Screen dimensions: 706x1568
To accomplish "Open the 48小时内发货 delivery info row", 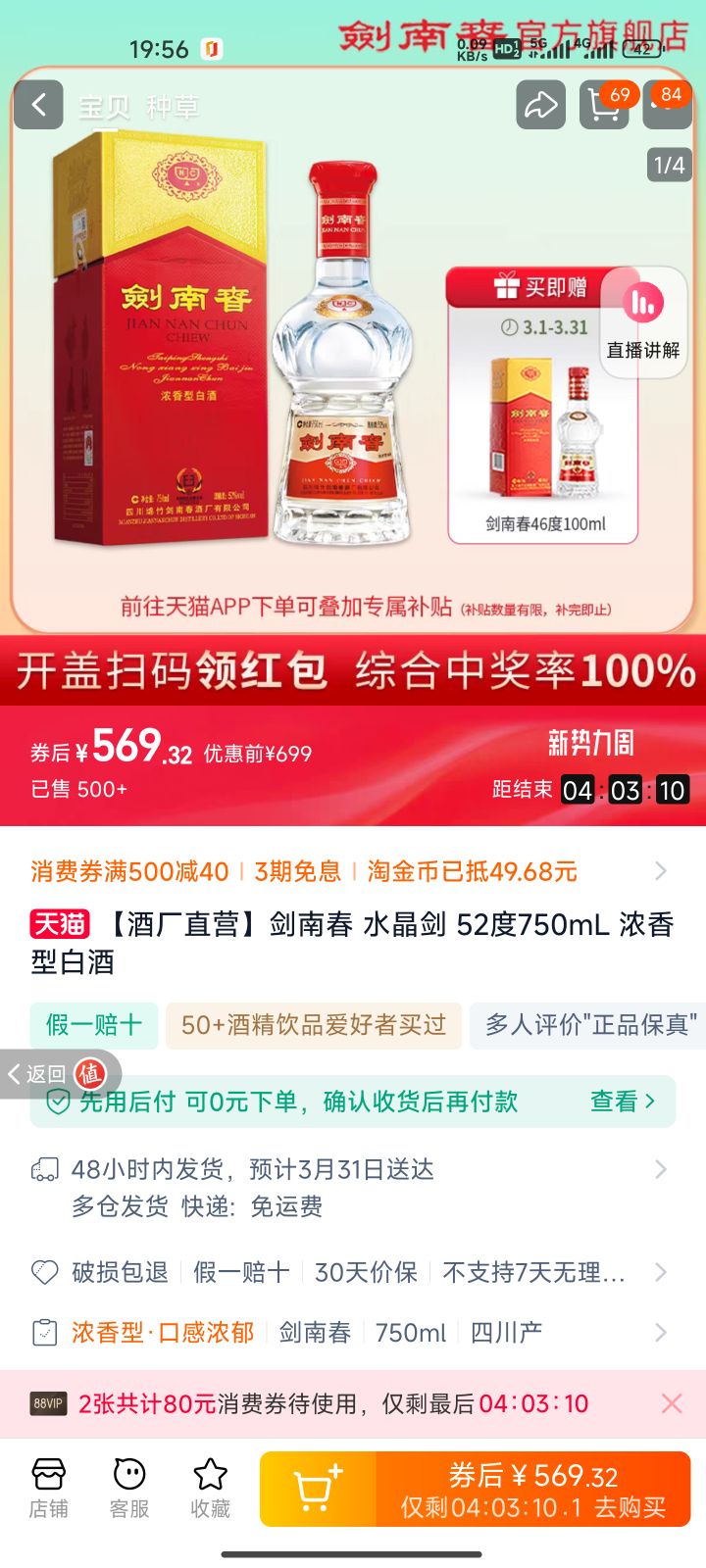I will point(353,1187).
